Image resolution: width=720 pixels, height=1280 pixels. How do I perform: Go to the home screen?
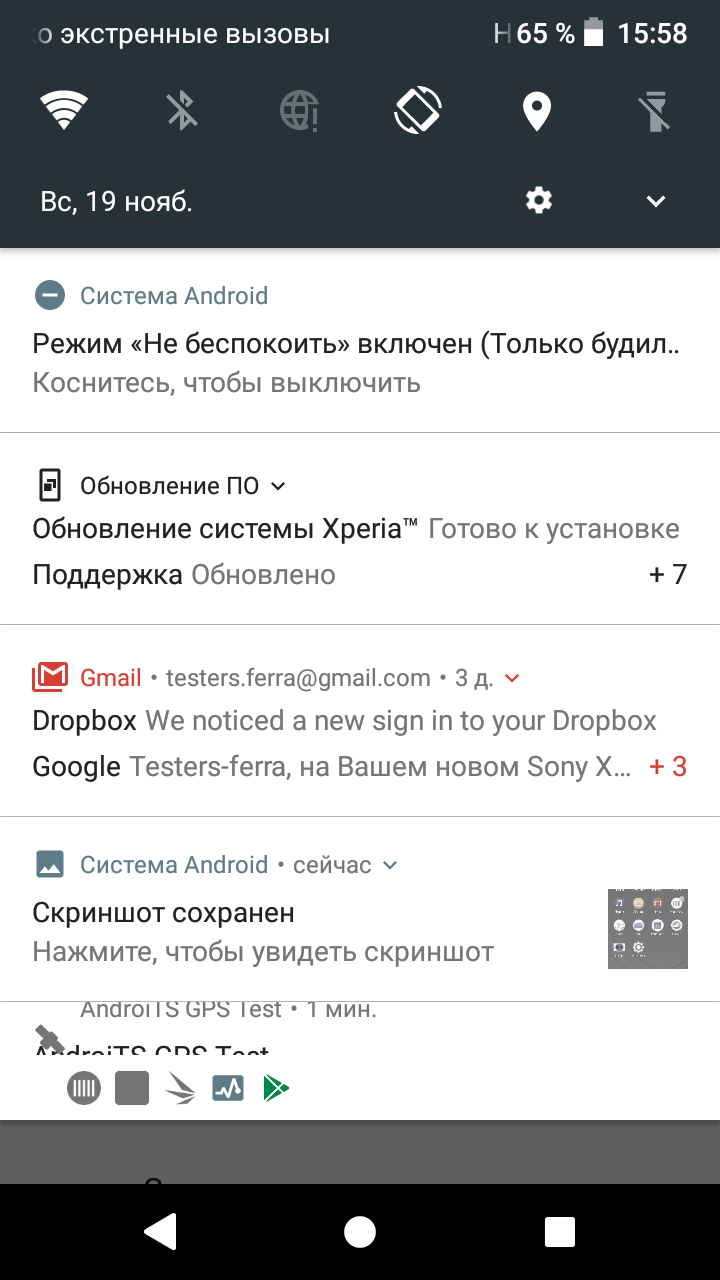(360, 1232)
